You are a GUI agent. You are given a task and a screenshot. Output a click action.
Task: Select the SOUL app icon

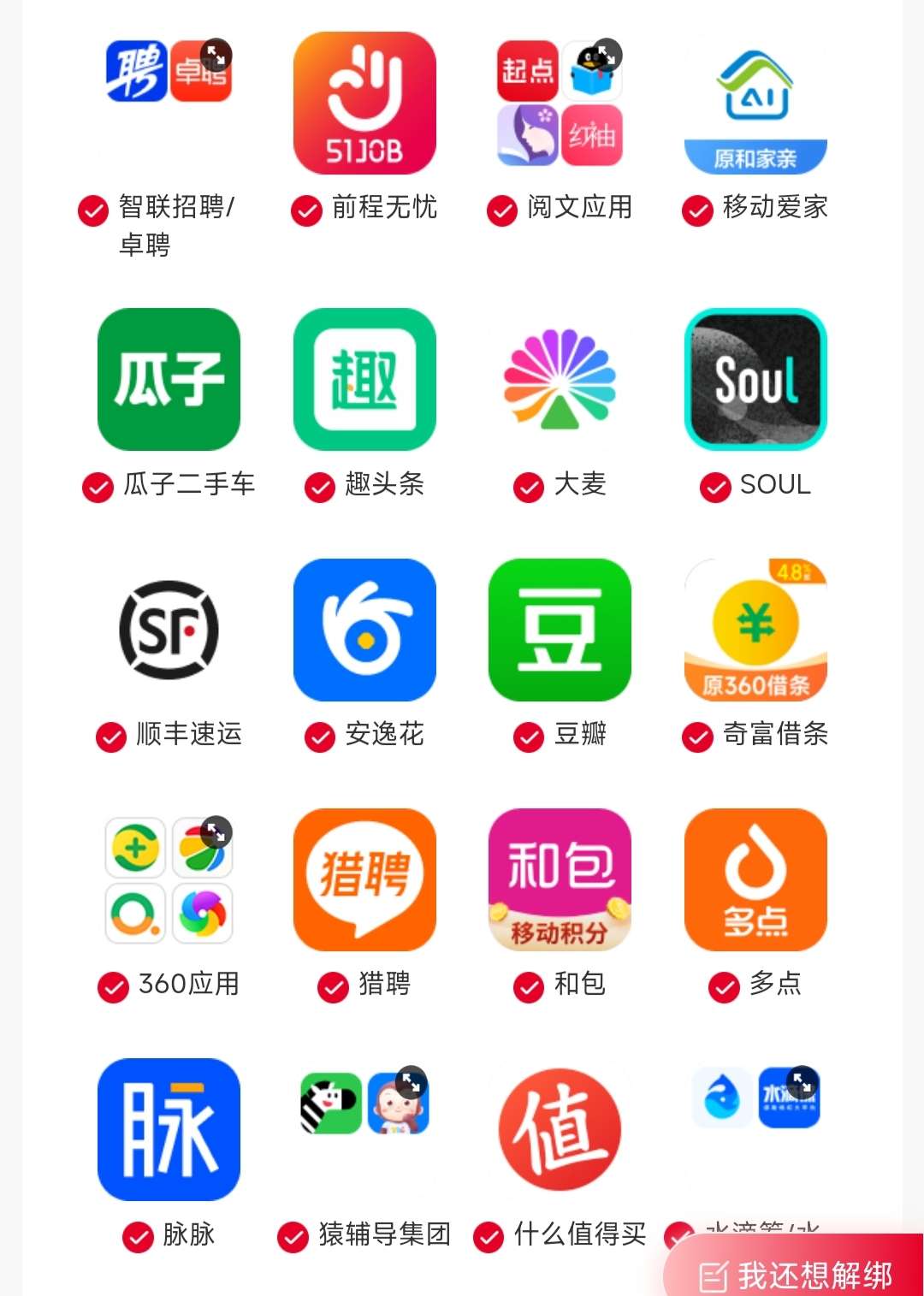(x=755, y=380)
